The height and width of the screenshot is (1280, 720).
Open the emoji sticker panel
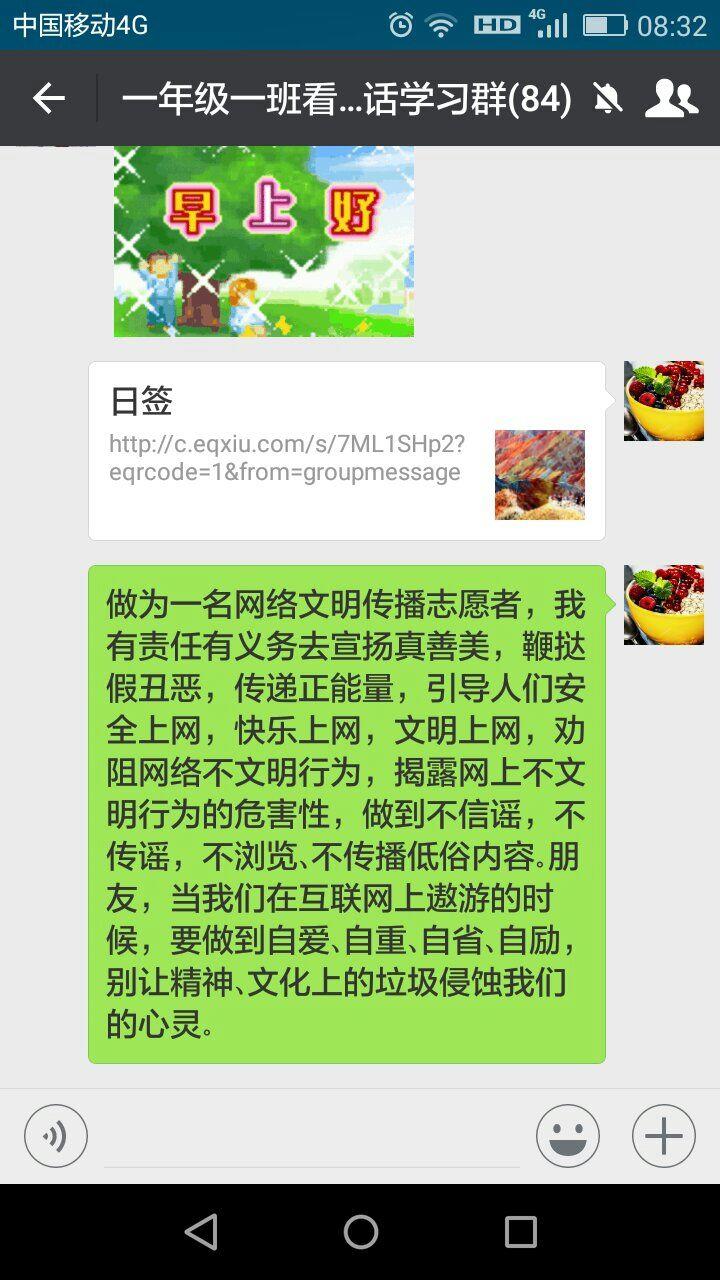click(x=568, y=1136)
